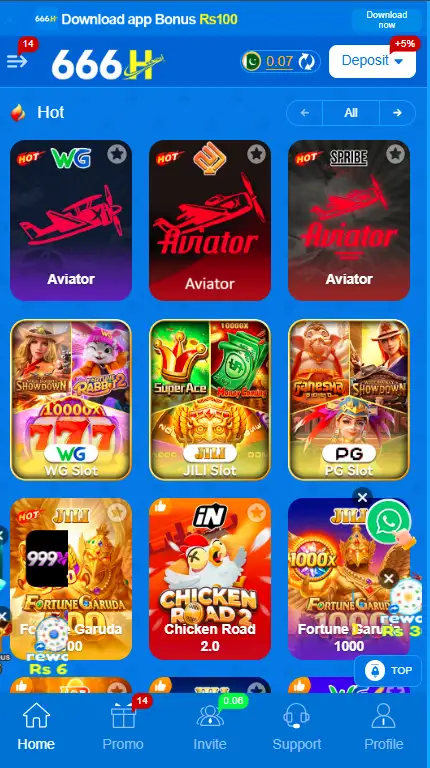Switch to the Promo tab
Screen dimensions: 430x768
pyautogui.click(x=123, y=727)
